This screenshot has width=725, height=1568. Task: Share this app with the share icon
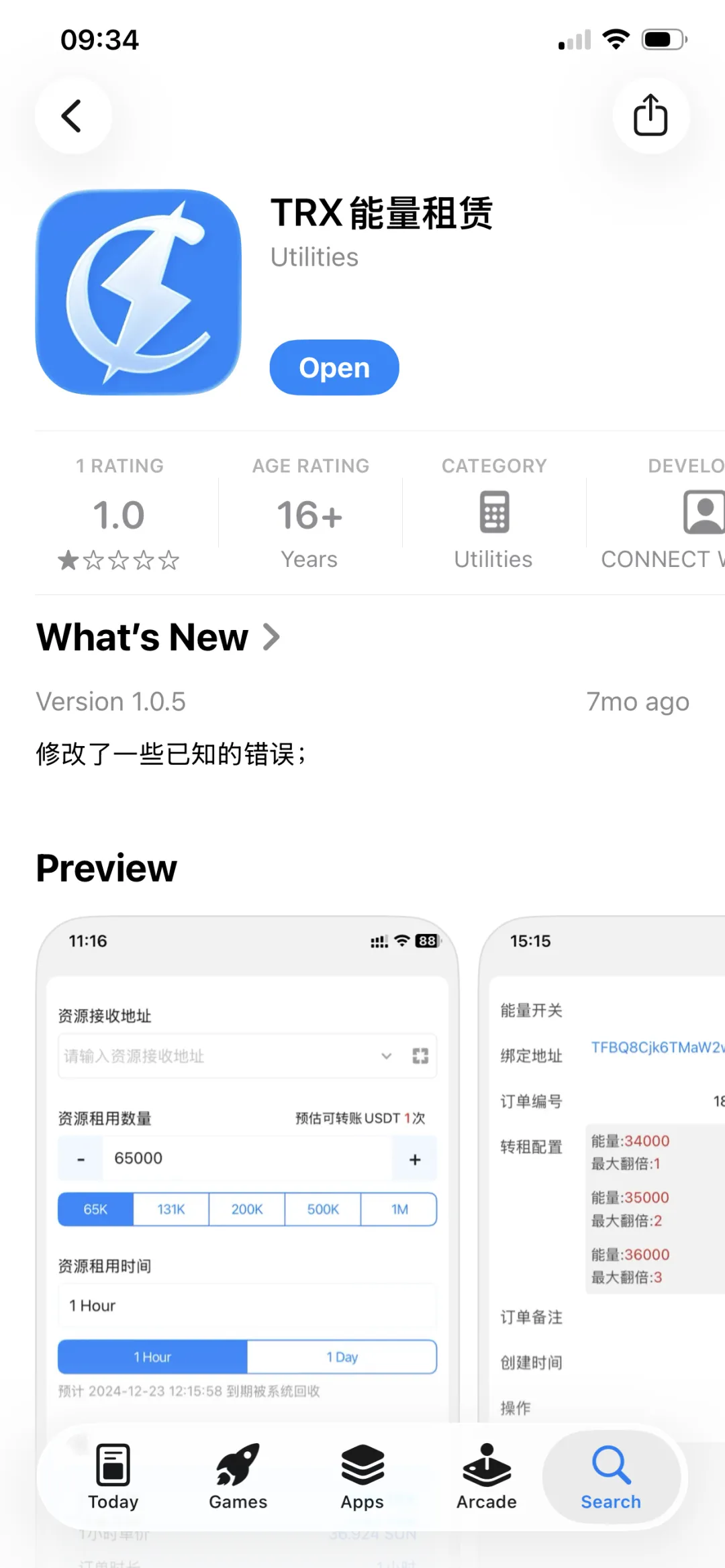pyautogui.click(x=650, y=116)
